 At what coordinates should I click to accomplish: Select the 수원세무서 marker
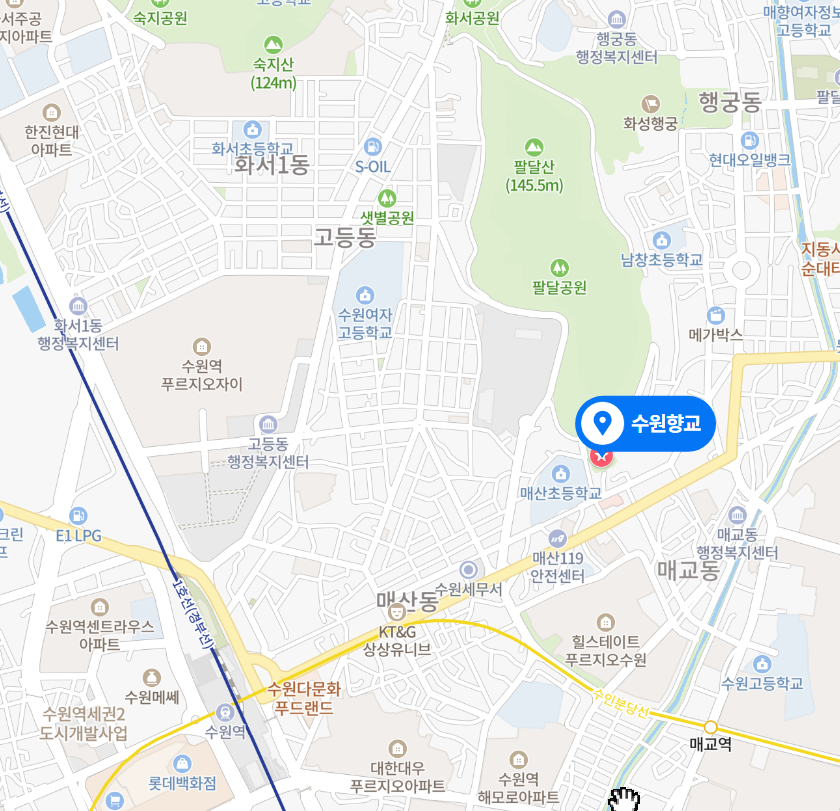[466, 570]
